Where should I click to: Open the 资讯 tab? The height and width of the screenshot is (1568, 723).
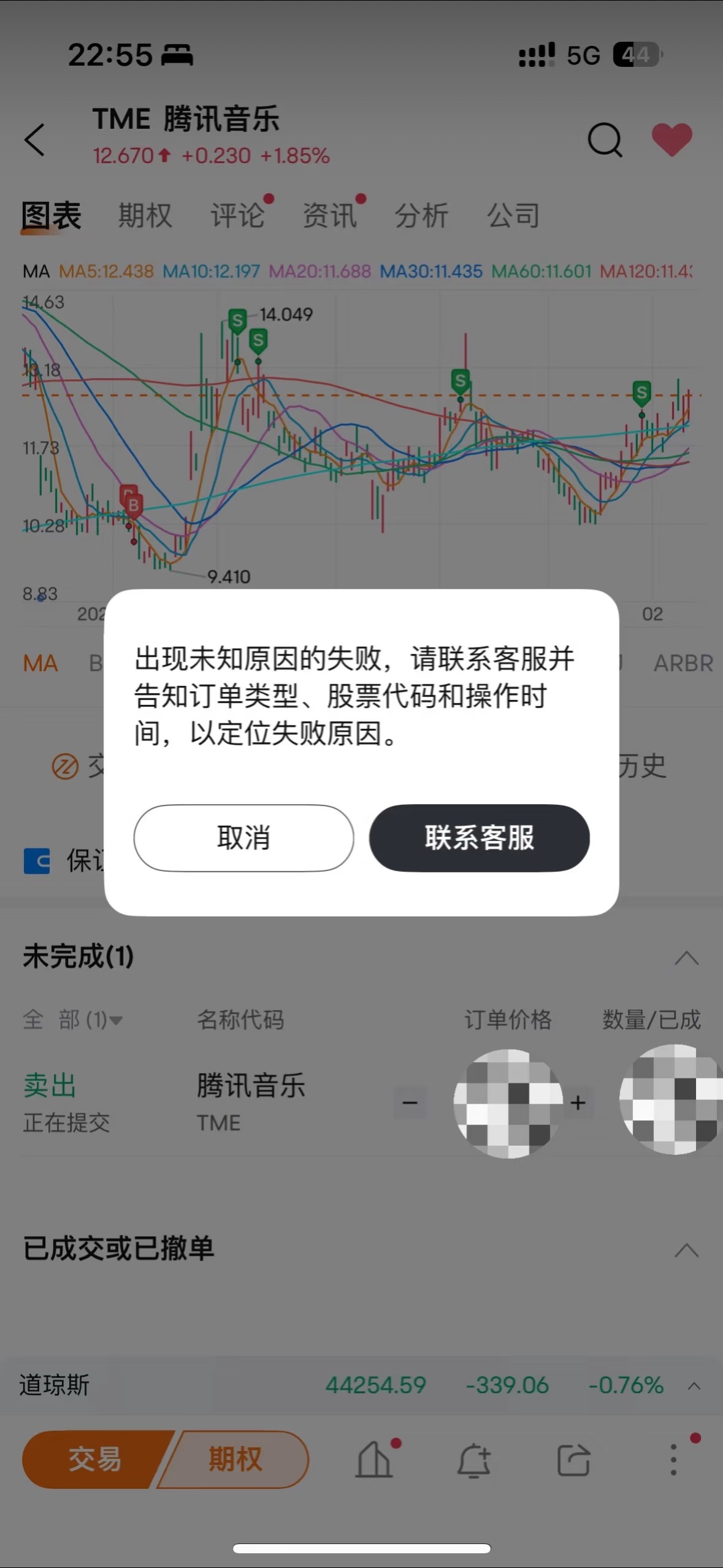pos(330,216)
